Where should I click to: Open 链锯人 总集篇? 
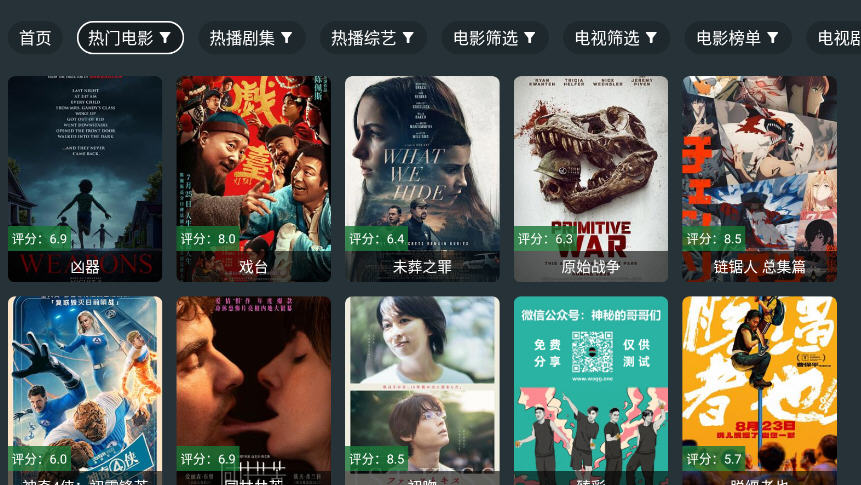pos(760,178)
